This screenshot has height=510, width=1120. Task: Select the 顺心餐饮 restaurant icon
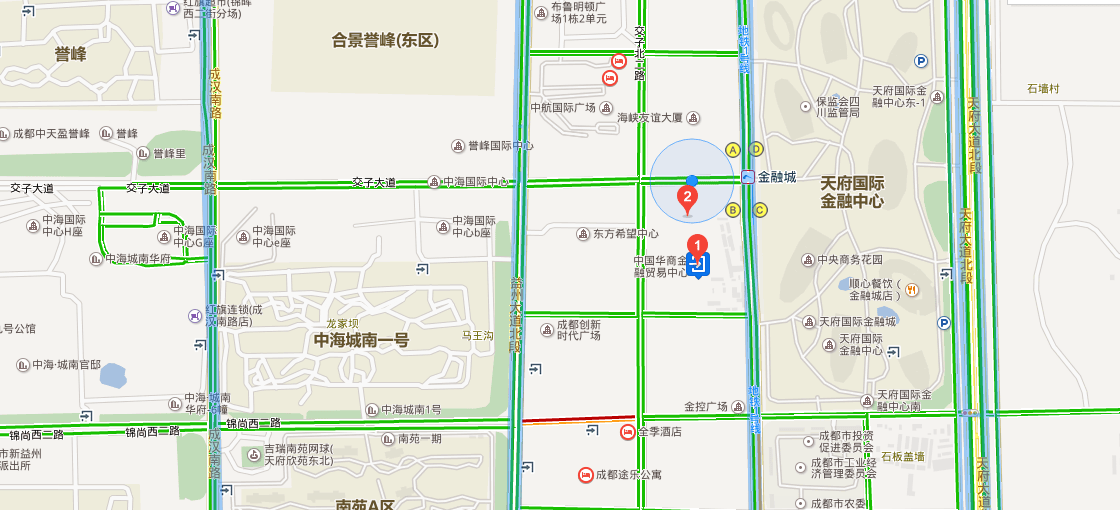pyautogui.click(x=912, y=289)
